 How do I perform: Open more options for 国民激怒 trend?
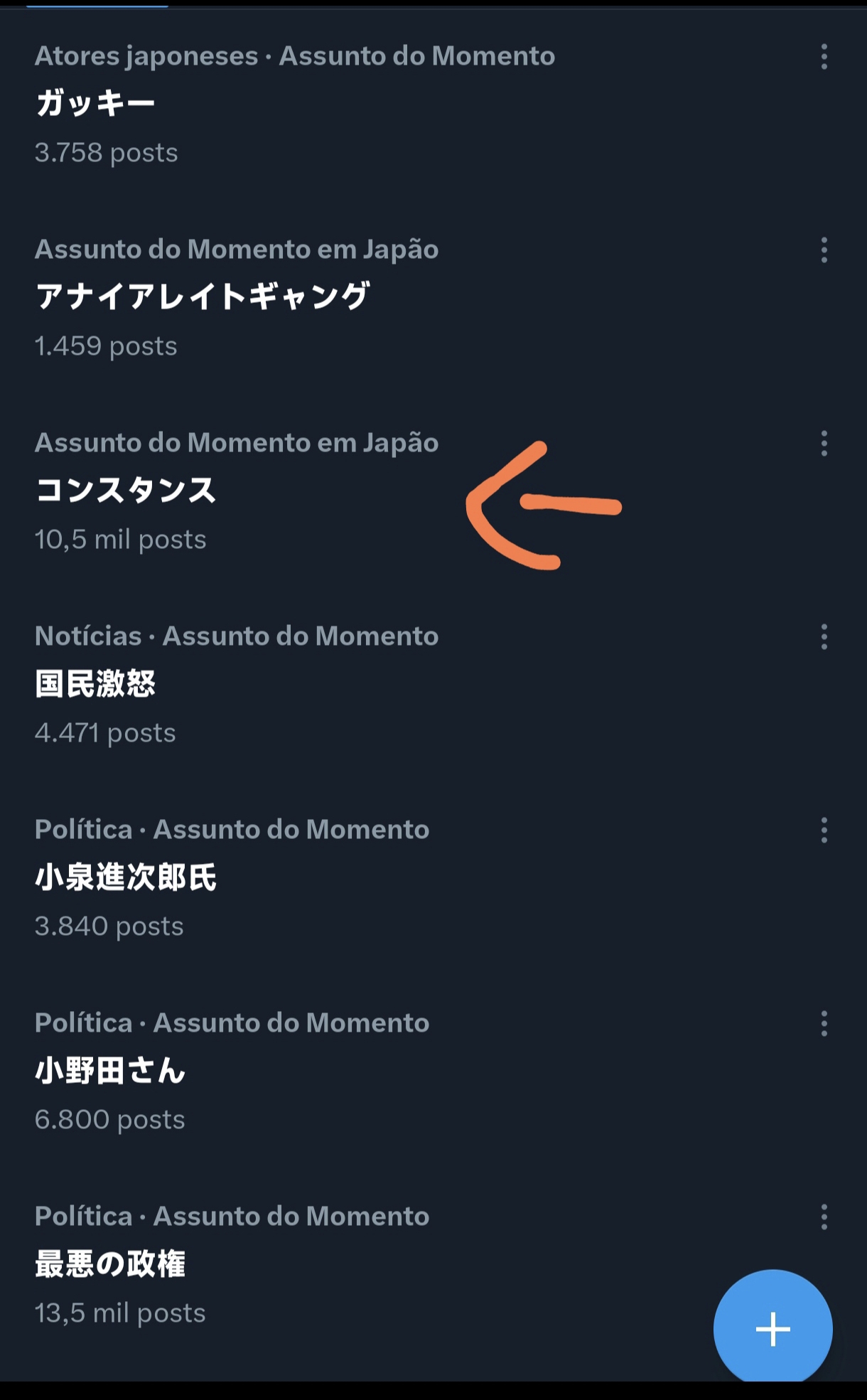[824, 637]
